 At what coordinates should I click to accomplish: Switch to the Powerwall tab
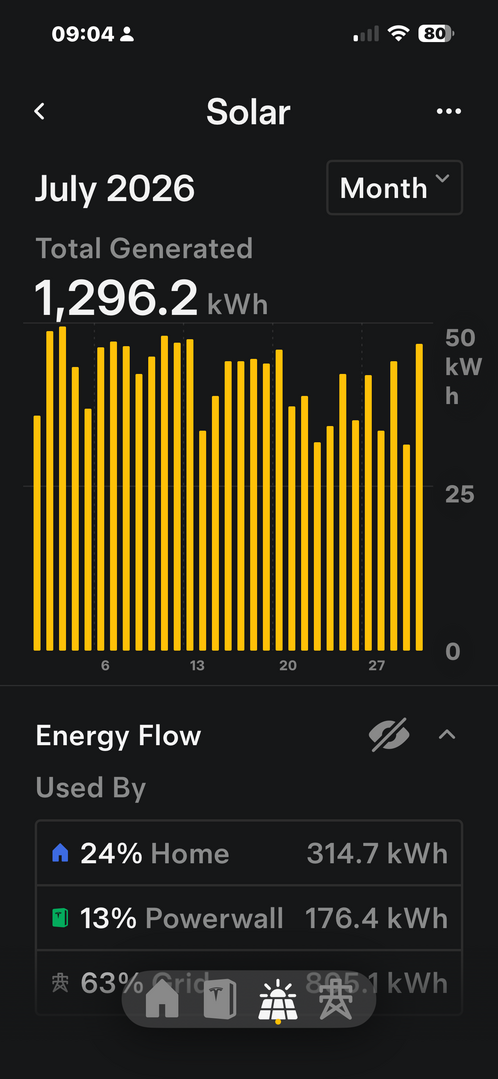click(x=220, y=1000)
